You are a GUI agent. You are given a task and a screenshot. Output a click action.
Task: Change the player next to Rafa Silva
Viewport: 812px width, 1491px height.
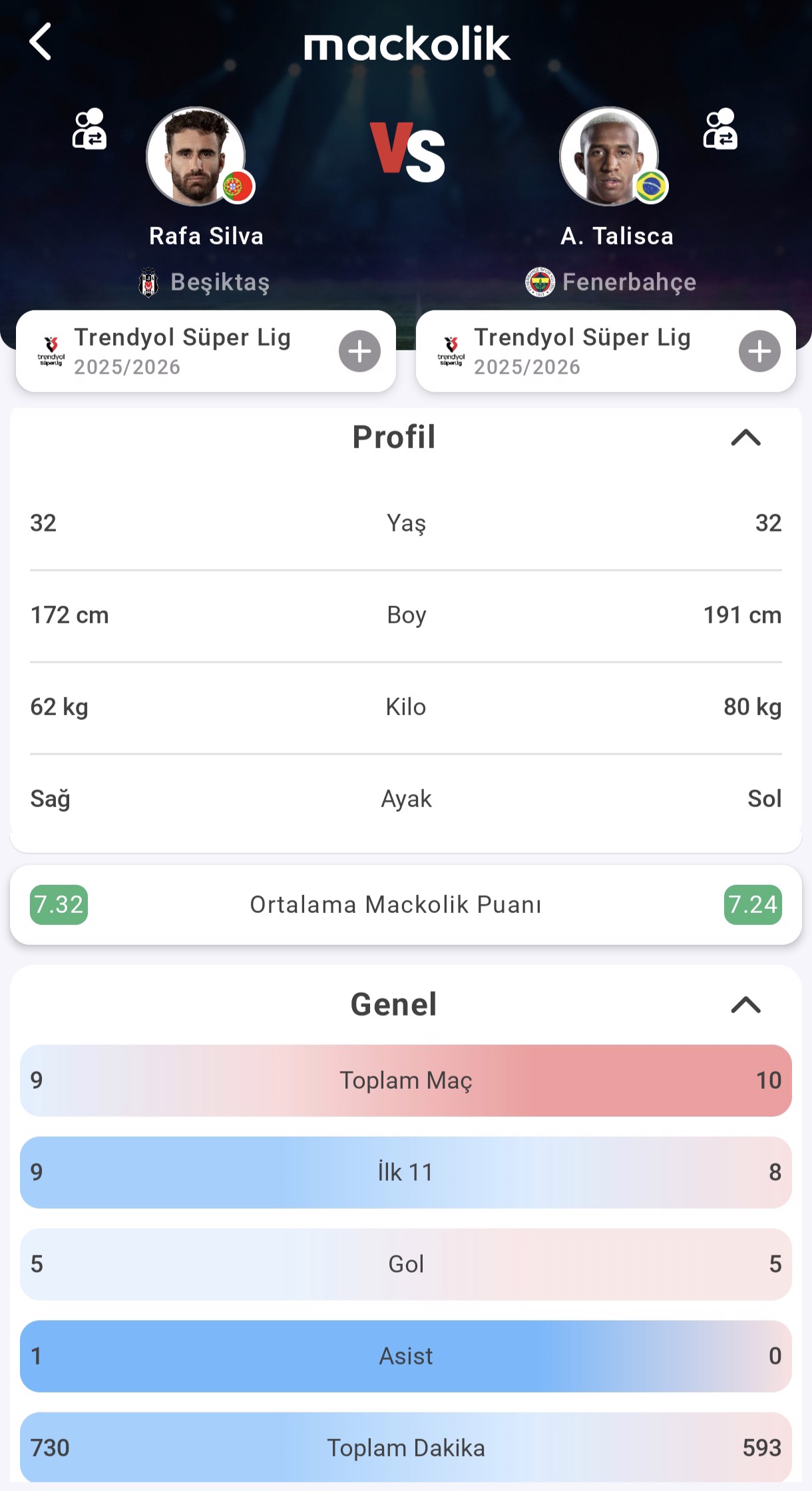pyautogui.click(x=89, y=129)
